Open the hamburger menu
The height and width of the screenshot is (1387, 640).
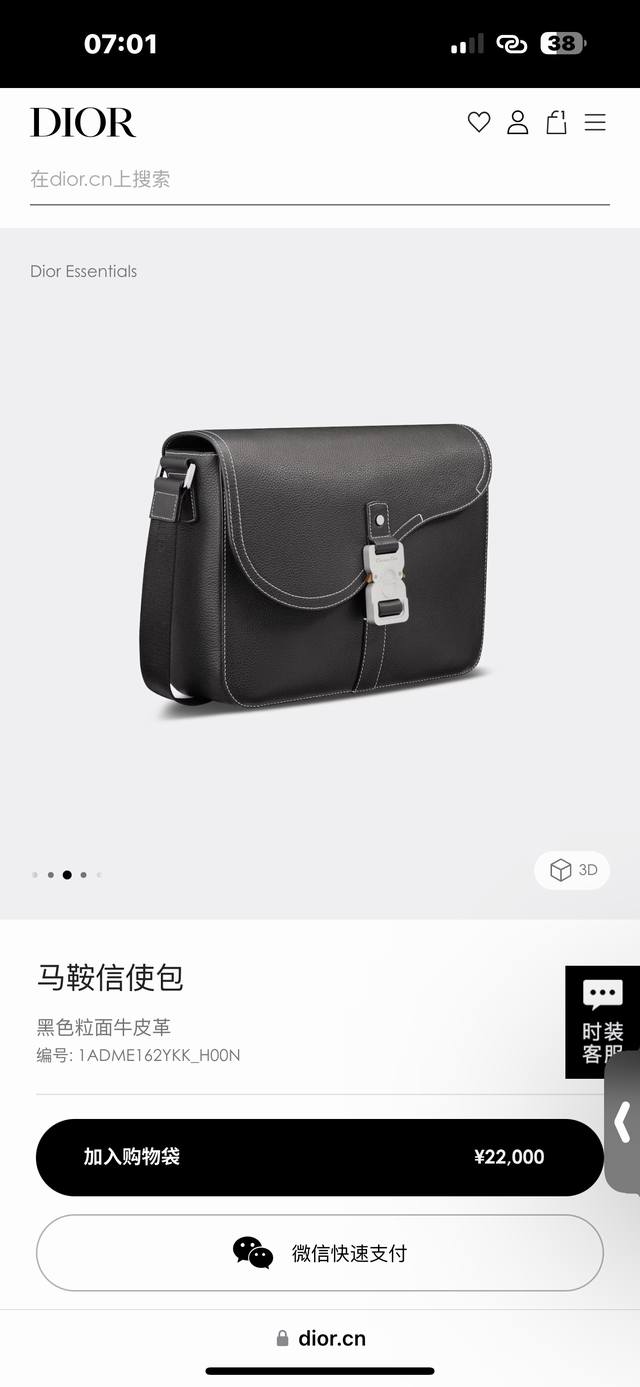pyautogui.click(x=595, y=122)
